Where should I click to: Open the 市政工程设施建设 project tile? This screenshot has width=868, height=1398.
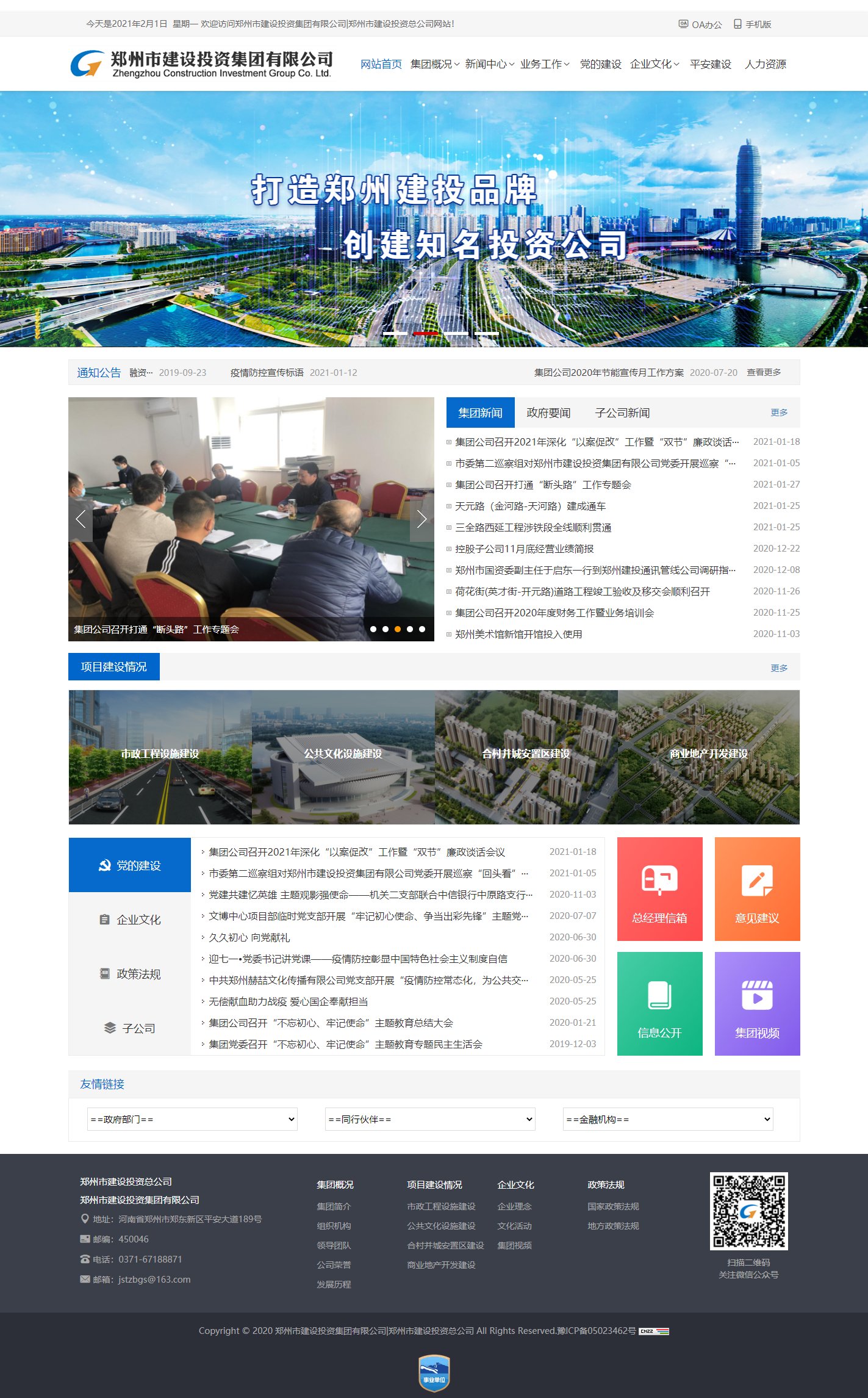point(160,757)
